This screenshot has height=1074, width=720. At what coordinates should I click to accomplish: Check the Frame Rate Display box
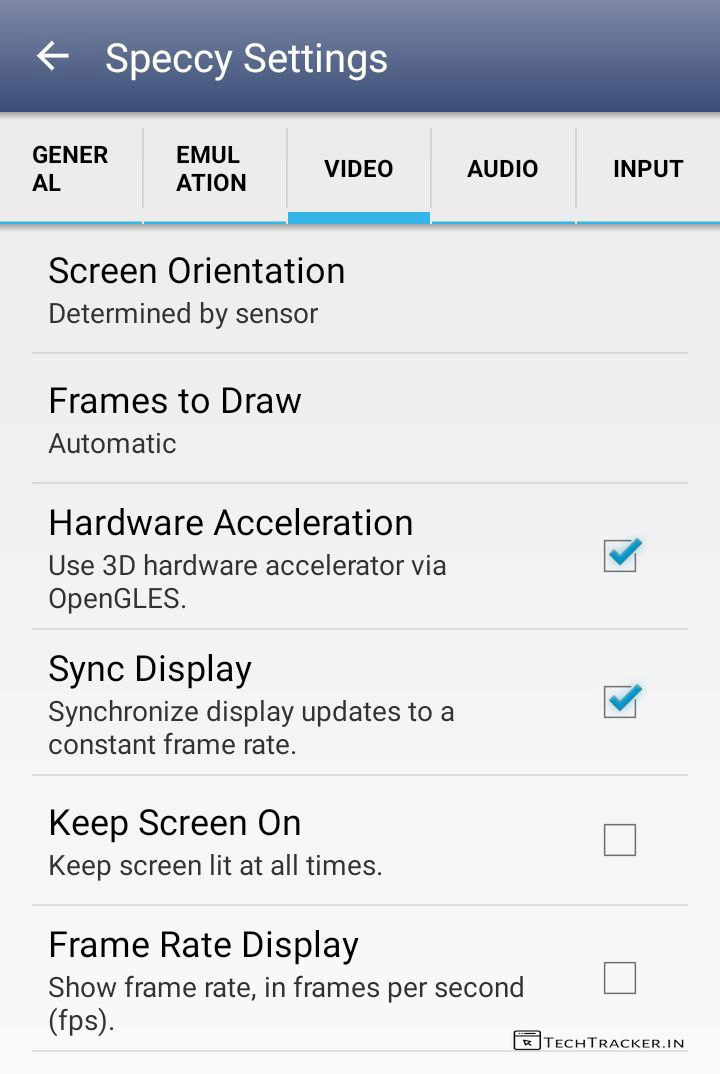(620, 977)
